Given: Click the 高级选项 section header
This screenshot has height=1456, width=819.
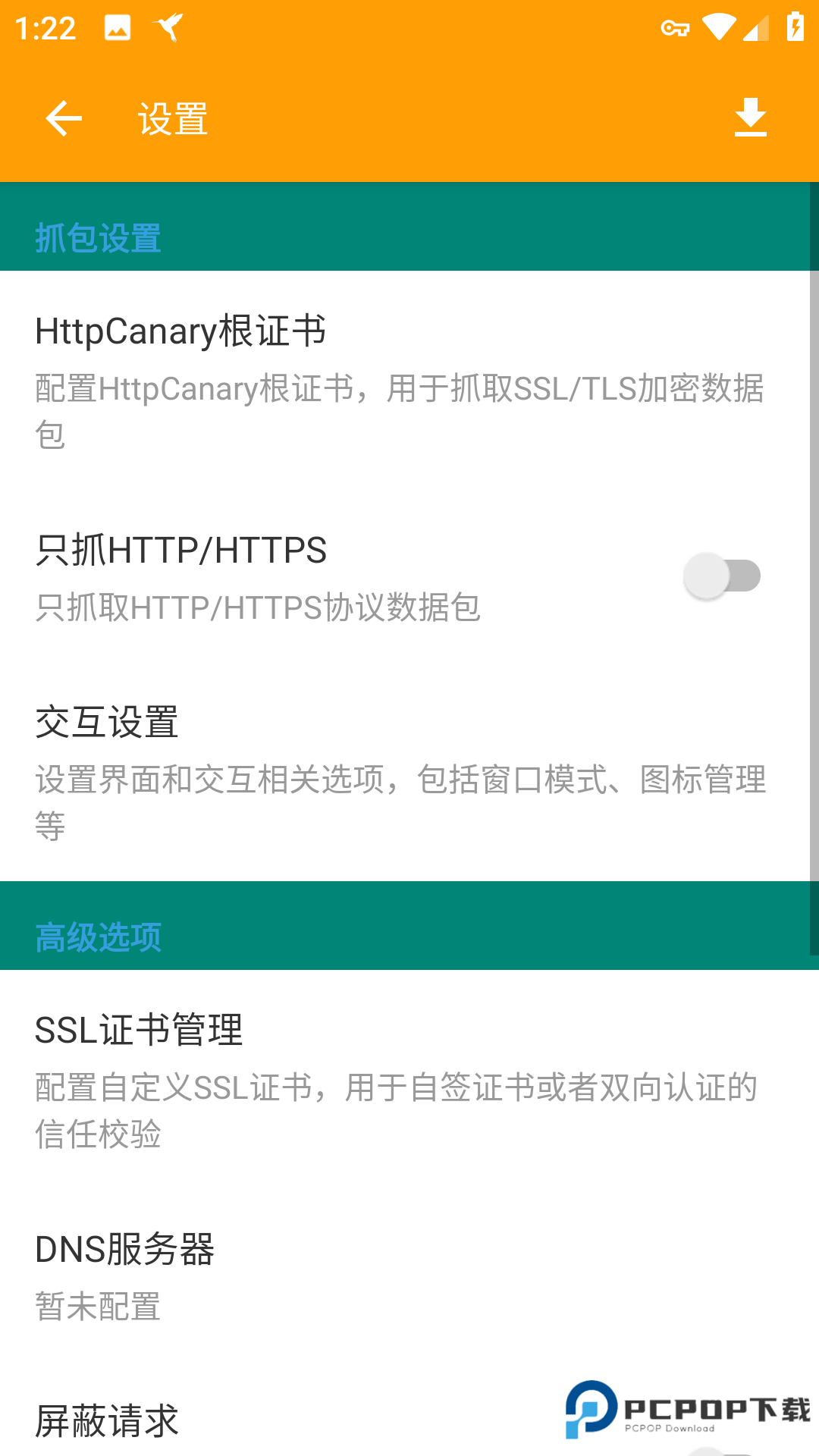Looking at the screenshot, I should click(x=99, y=937).
